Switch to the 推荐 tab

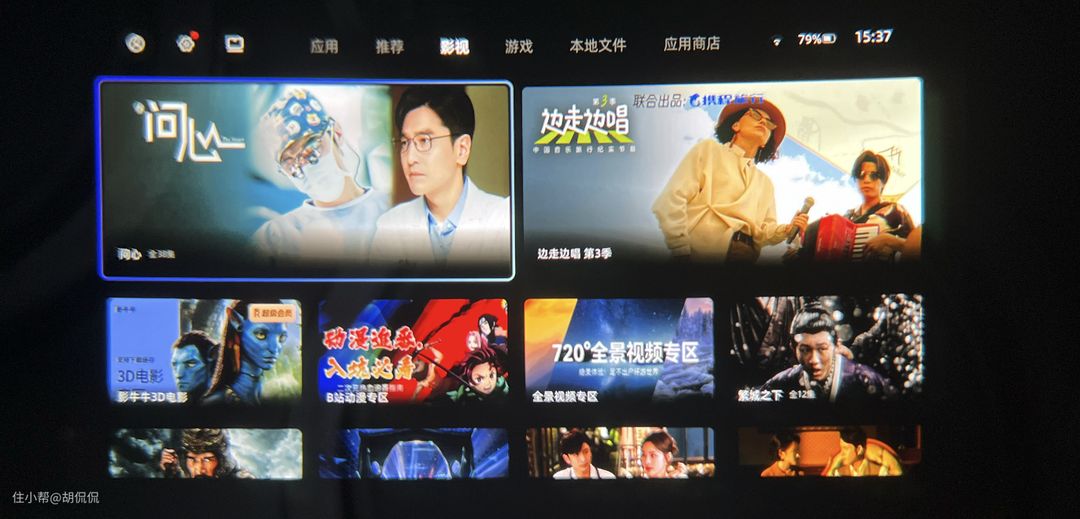(x=390, y=46)
